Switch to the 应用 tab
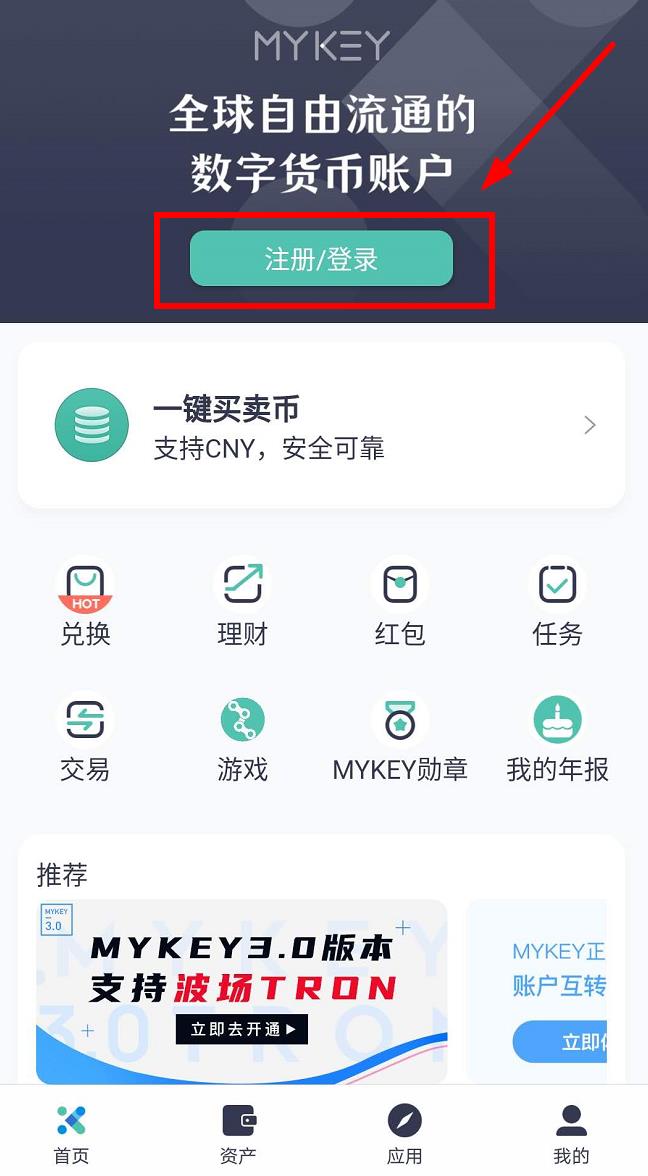648x1176 pixels. pyautogui.click(x=405, y=1134)
